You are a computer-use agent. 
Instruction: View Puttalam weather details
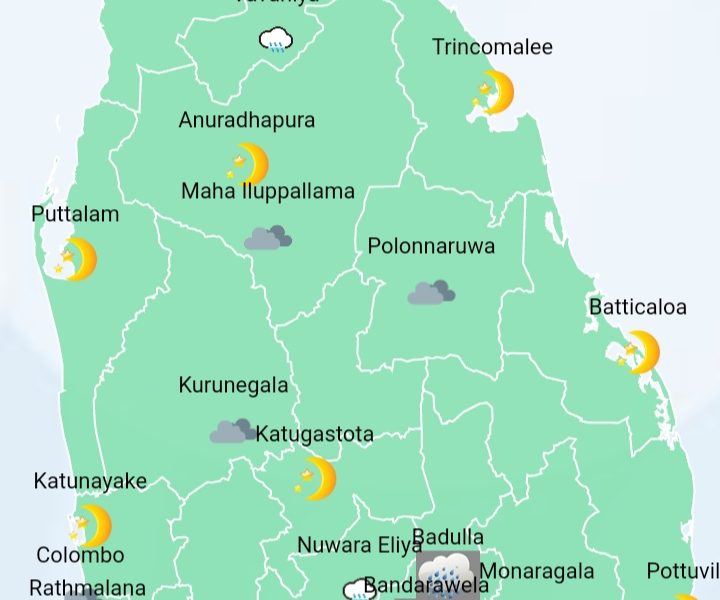tap(76, 259)
